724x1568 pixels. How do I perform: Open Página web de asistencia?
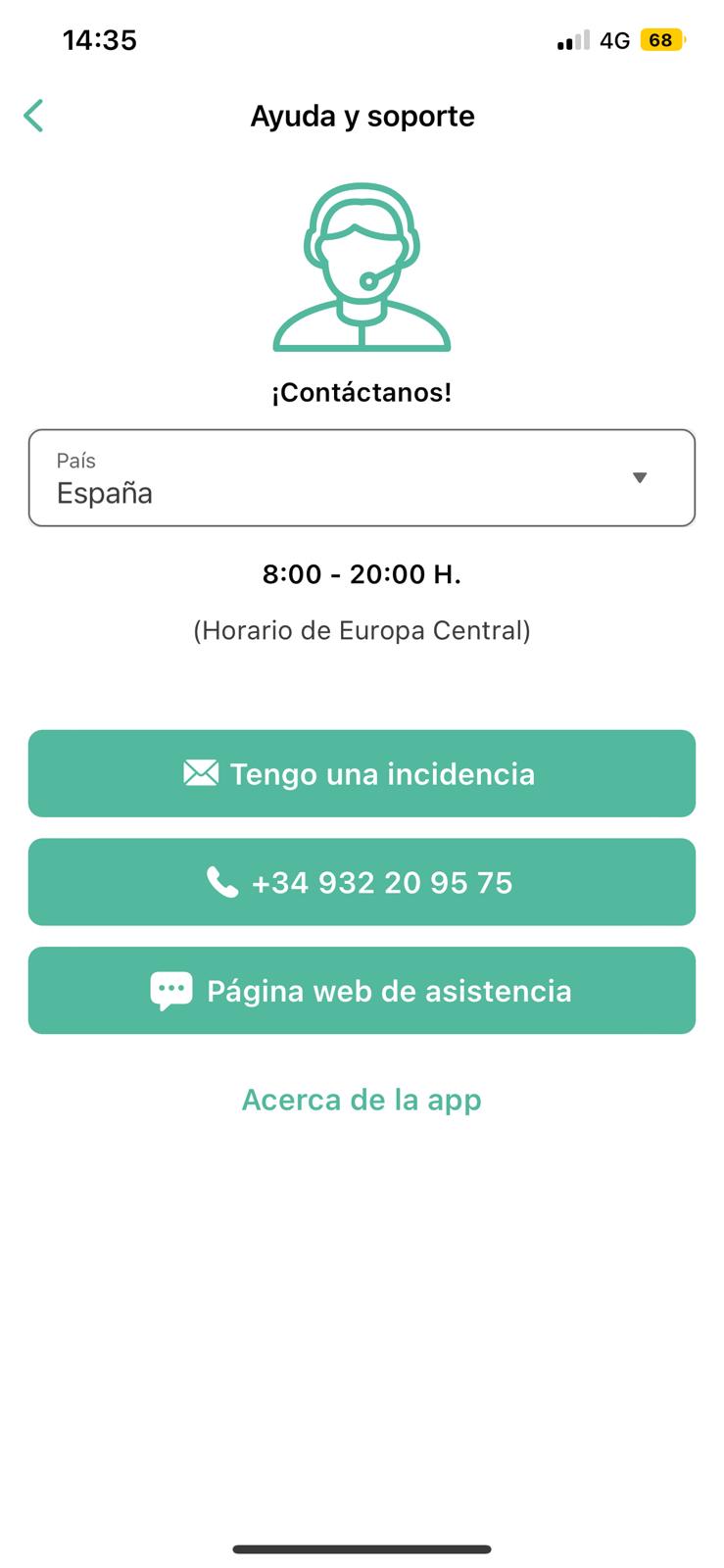[362, 991]
